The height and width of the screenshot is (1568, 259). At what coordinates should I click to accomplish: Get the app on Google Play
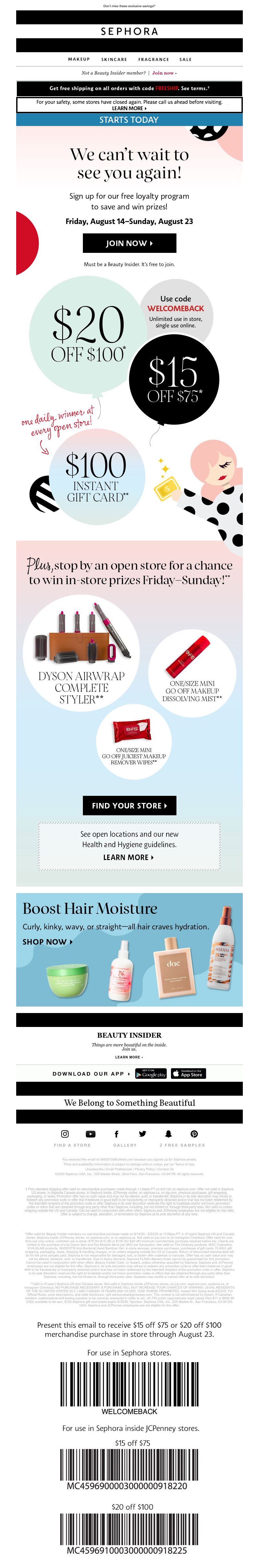click(x=151, y=1074)
